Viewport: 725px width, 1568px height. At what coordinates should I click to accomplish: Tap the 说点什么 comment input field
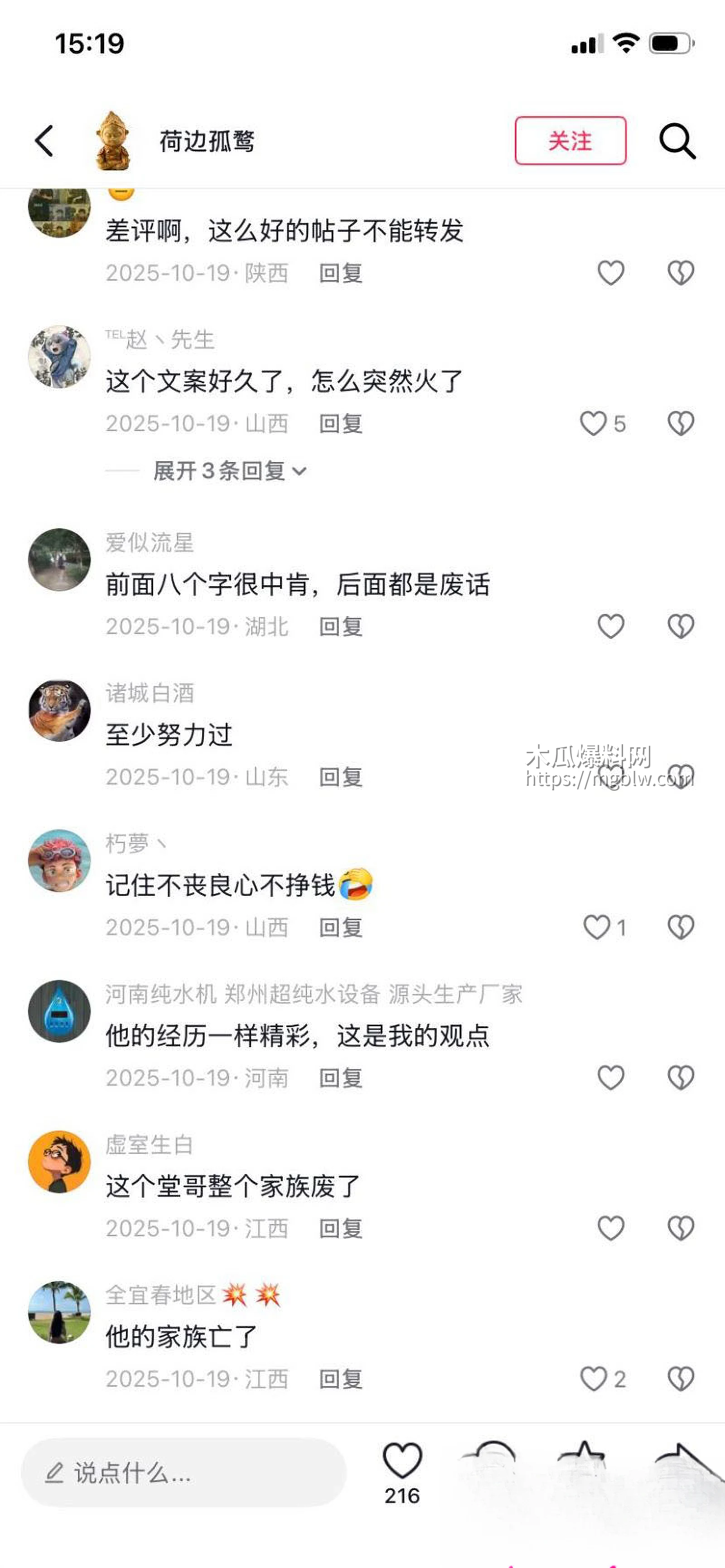point(183,1473)
